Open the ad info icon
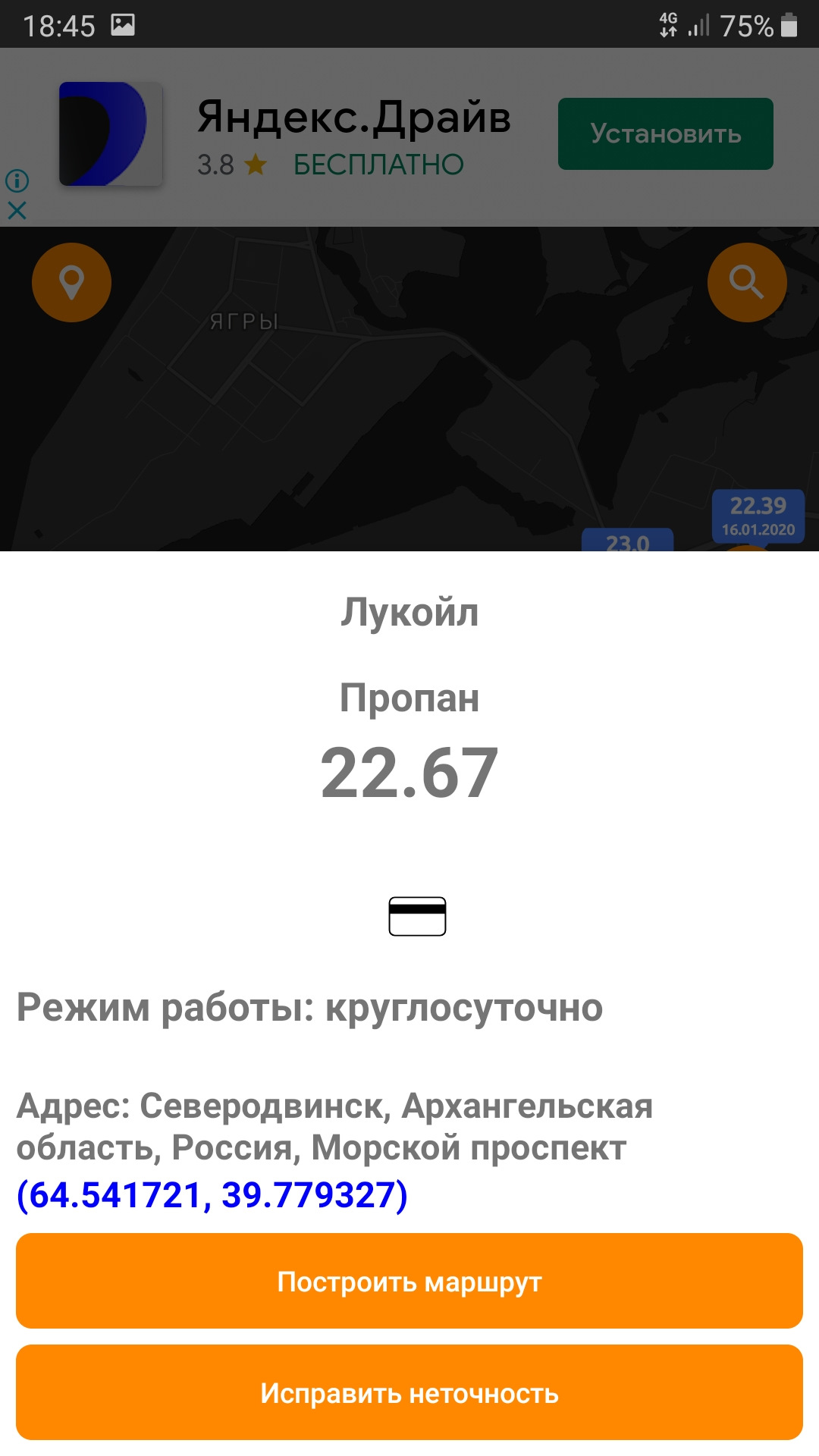 click(17, 180)
